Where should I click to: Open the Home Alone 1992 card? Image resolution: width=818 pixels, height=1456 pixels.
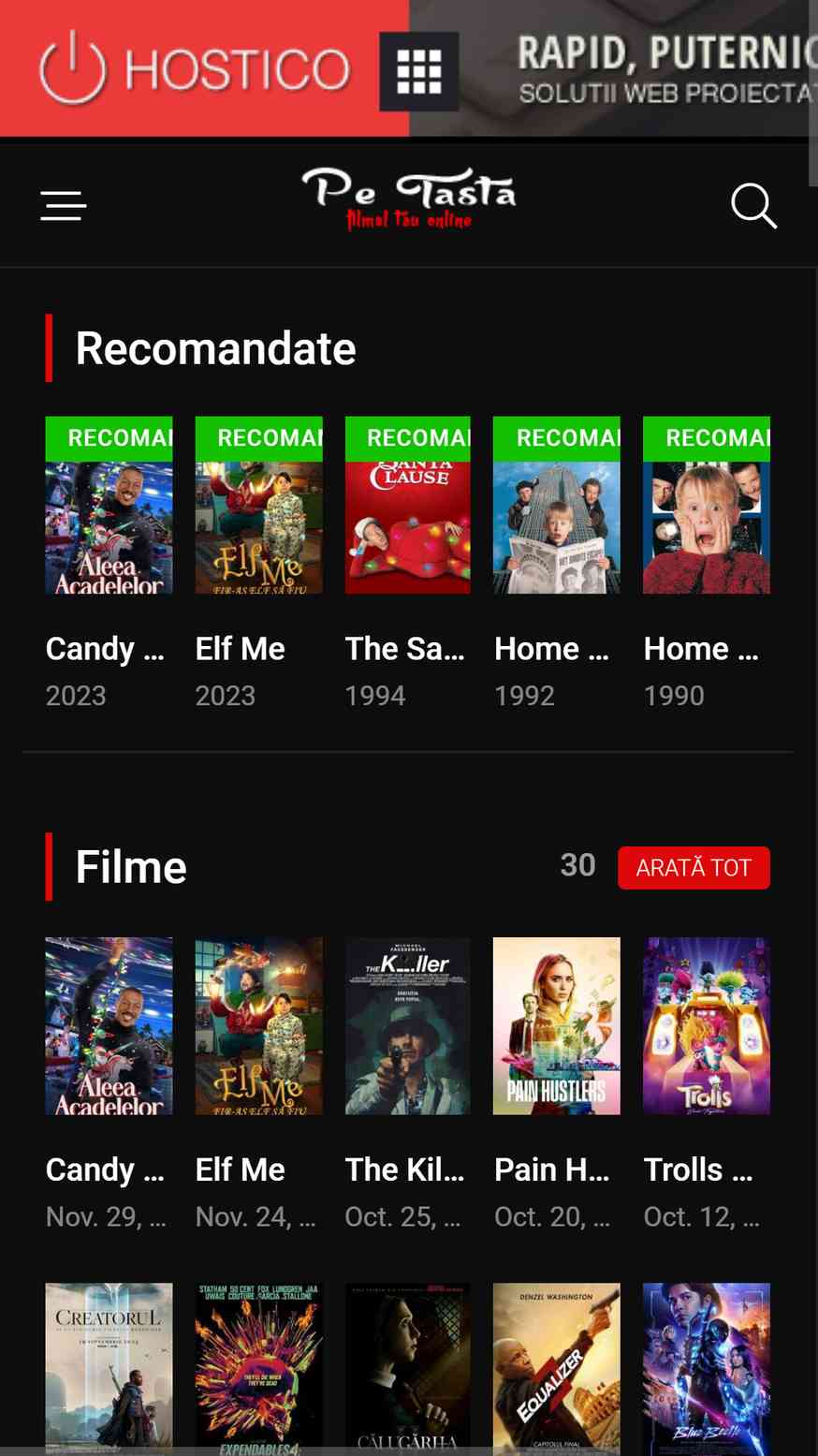557,527
